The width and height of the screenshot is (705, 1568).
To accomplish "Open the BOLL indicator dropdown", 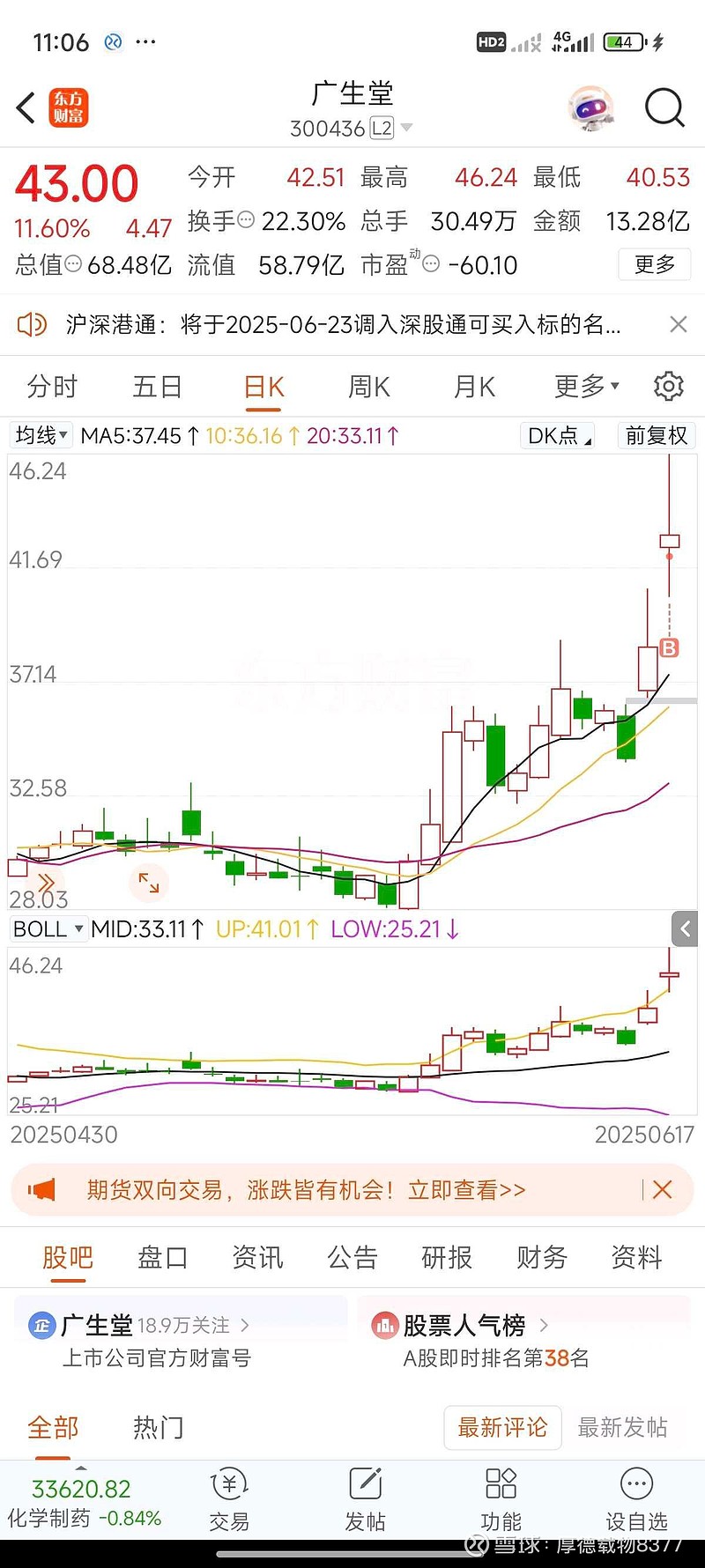I will click(x=48, y=928).
